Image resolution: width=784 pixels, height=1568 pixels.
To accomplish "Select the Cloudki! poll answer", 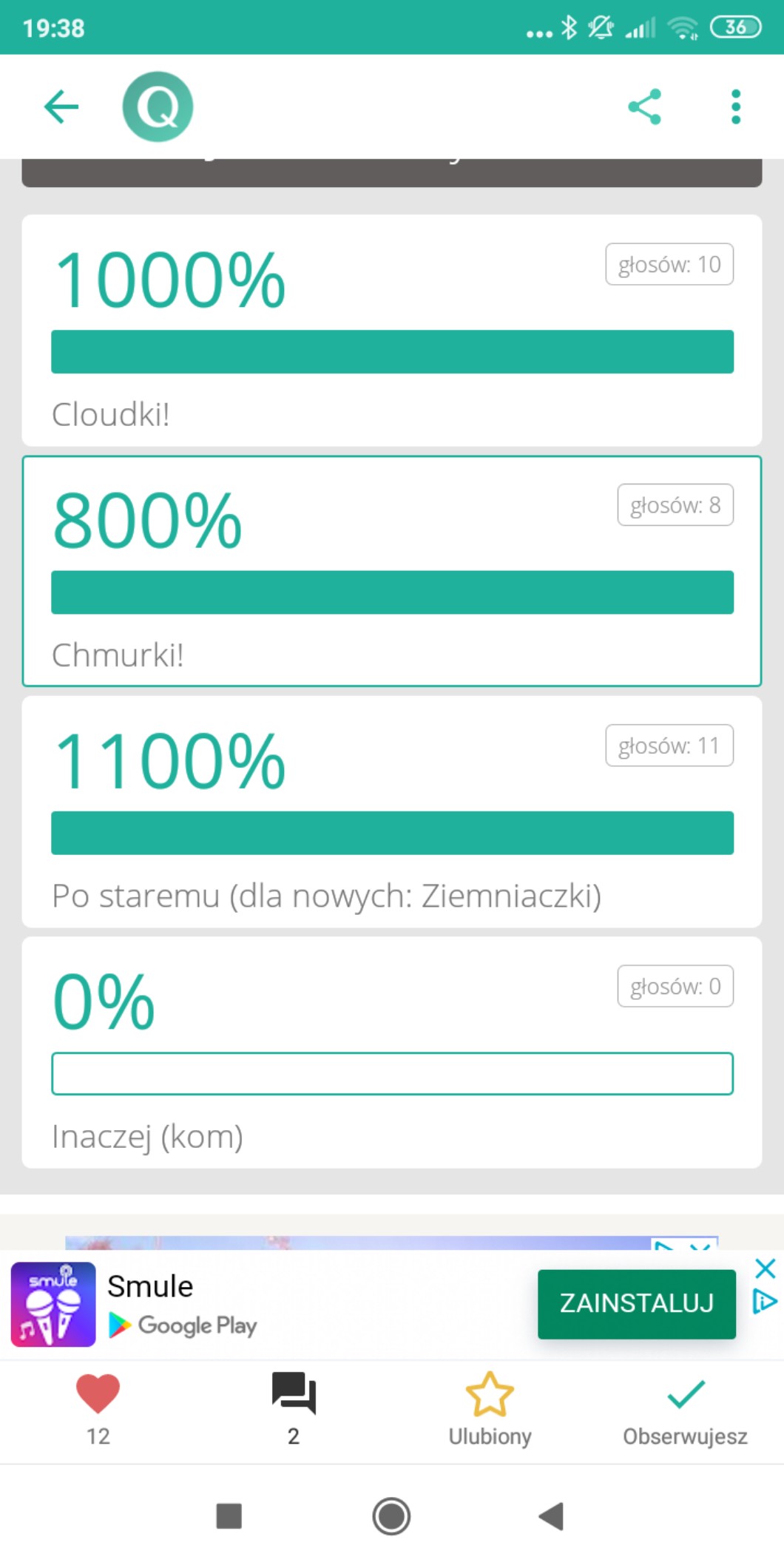I will [x=392, y=331].
